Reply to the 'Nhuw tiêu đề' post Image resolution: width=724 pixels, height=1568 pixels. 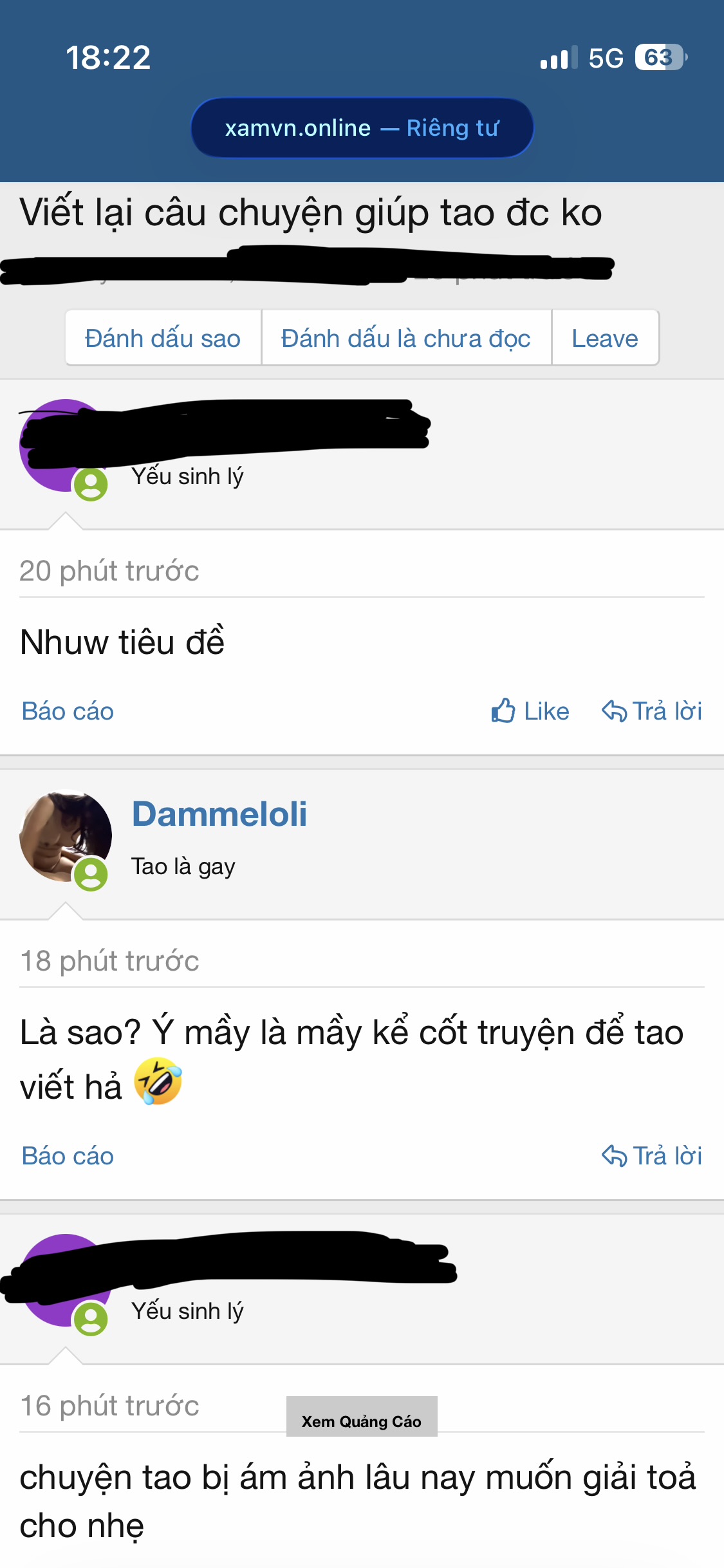652,711
